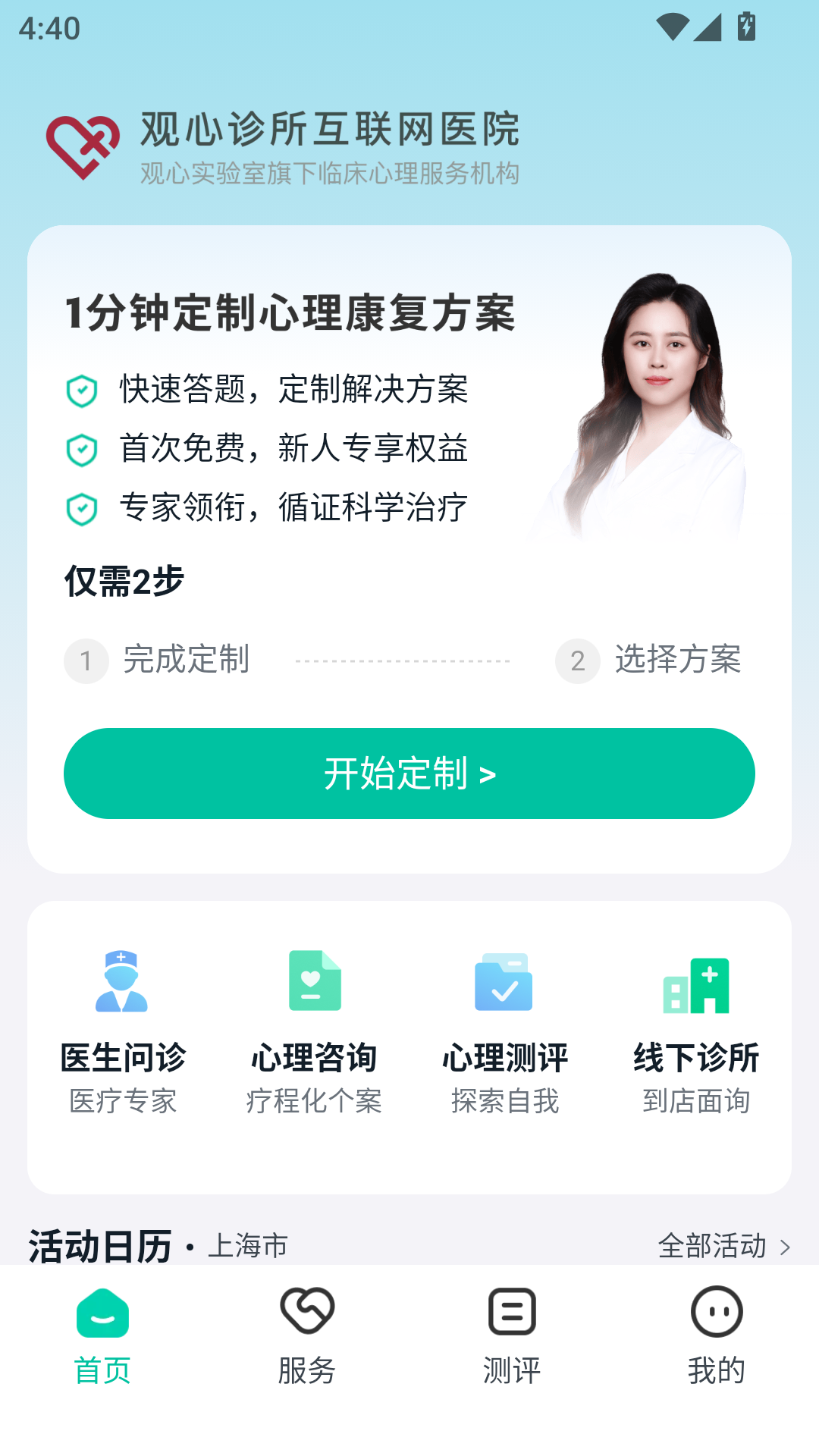This screenshot has height=1456, width=819.
Task: Open the 全部活动 link
Action: click(713, 1246)
